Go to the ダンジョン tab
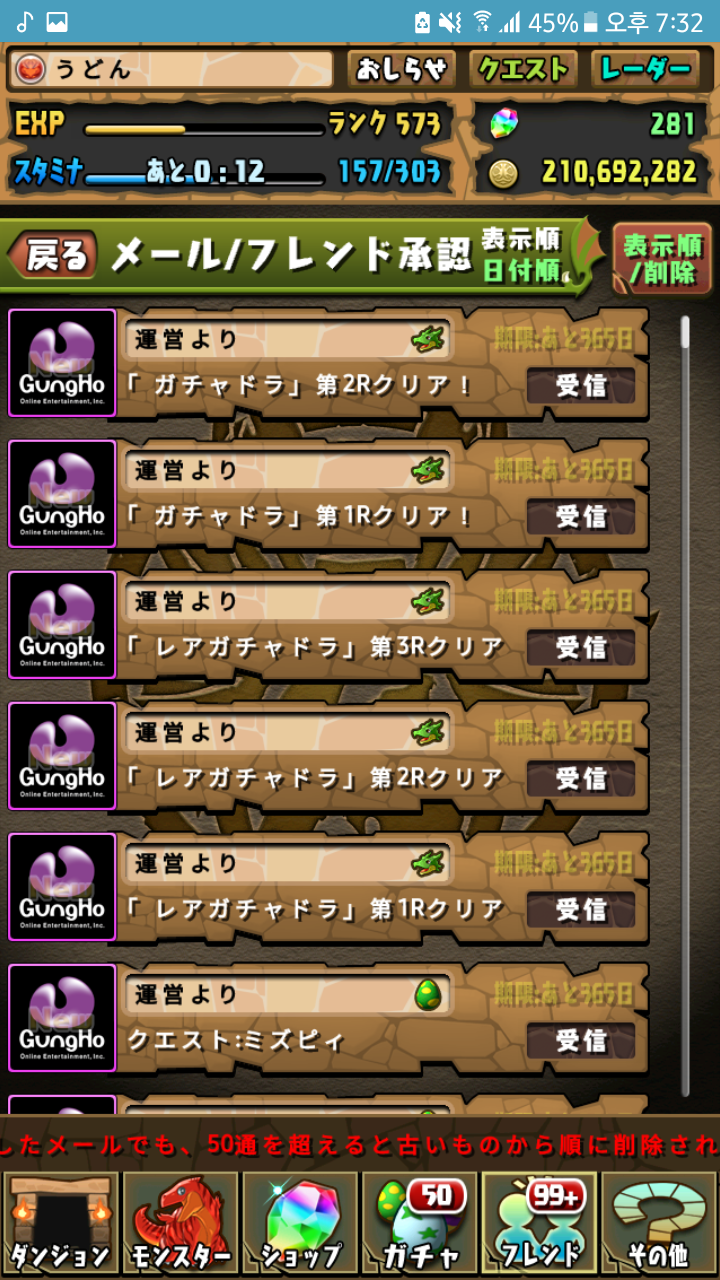720x1280 pixels. [x=60, y=1224]
